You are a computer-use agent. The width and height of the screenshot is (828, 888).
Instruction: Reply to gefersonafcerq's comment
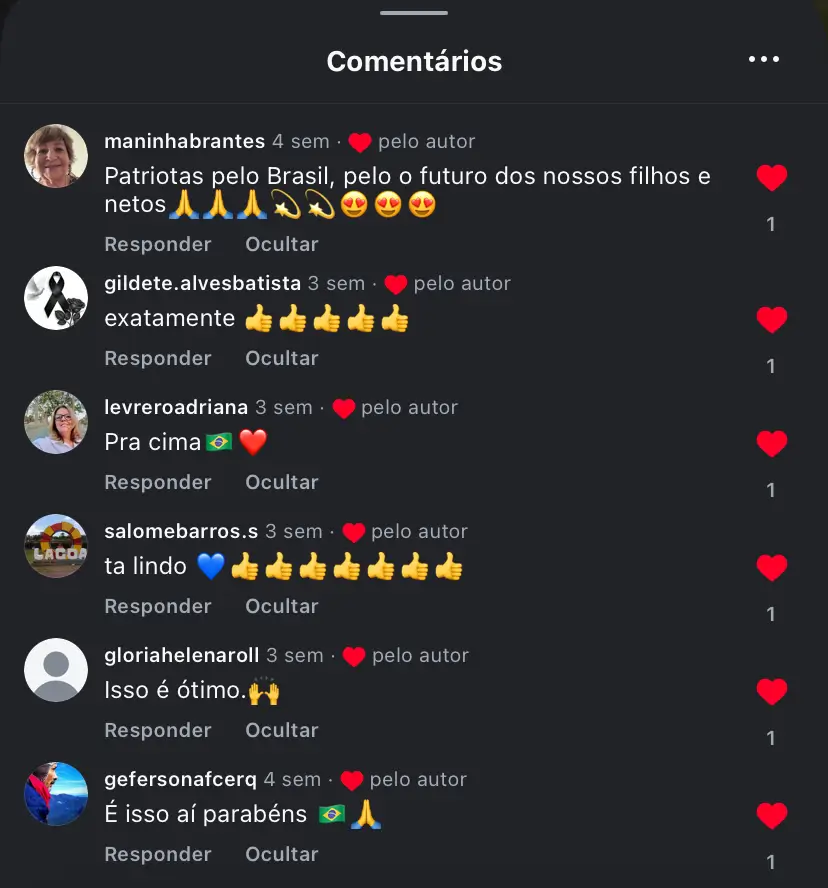pyautogui.click(x=157, y=854)
